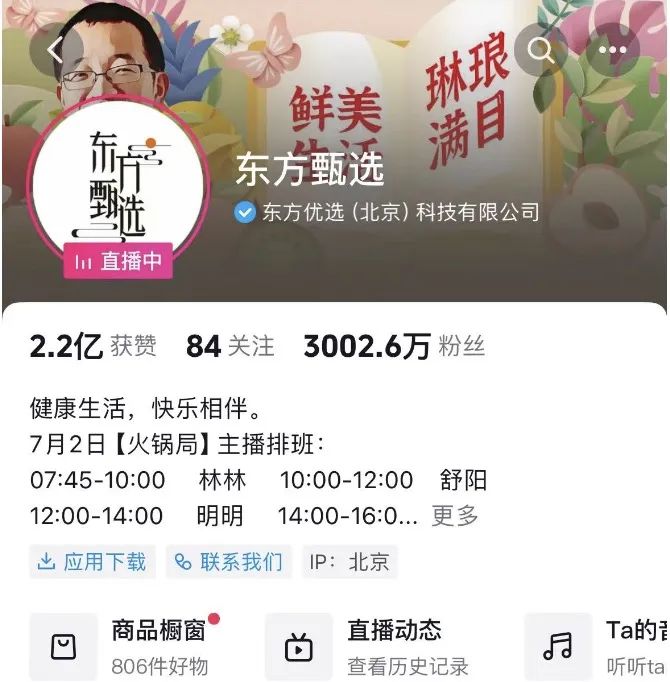The image size is (670, 682).
Task: View the 2.2亿 获赞 likes count
Action: (x=93, y=346)
